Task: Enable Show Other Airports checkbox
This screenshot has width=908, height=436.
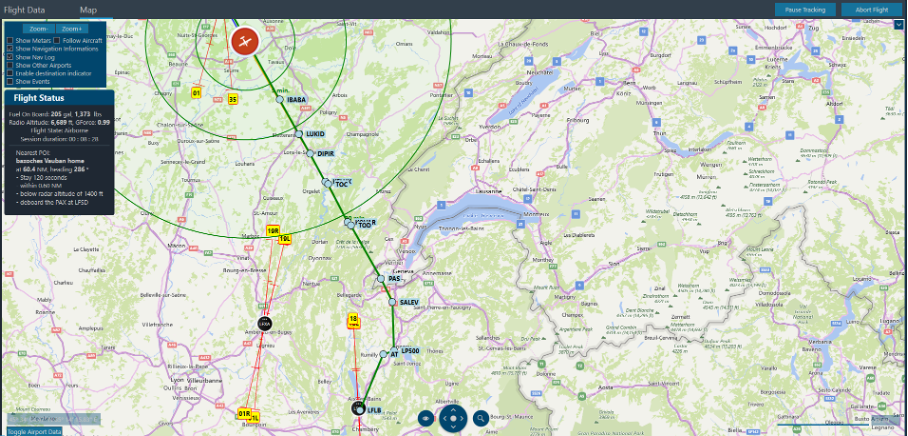Action: tap(10, 65)
